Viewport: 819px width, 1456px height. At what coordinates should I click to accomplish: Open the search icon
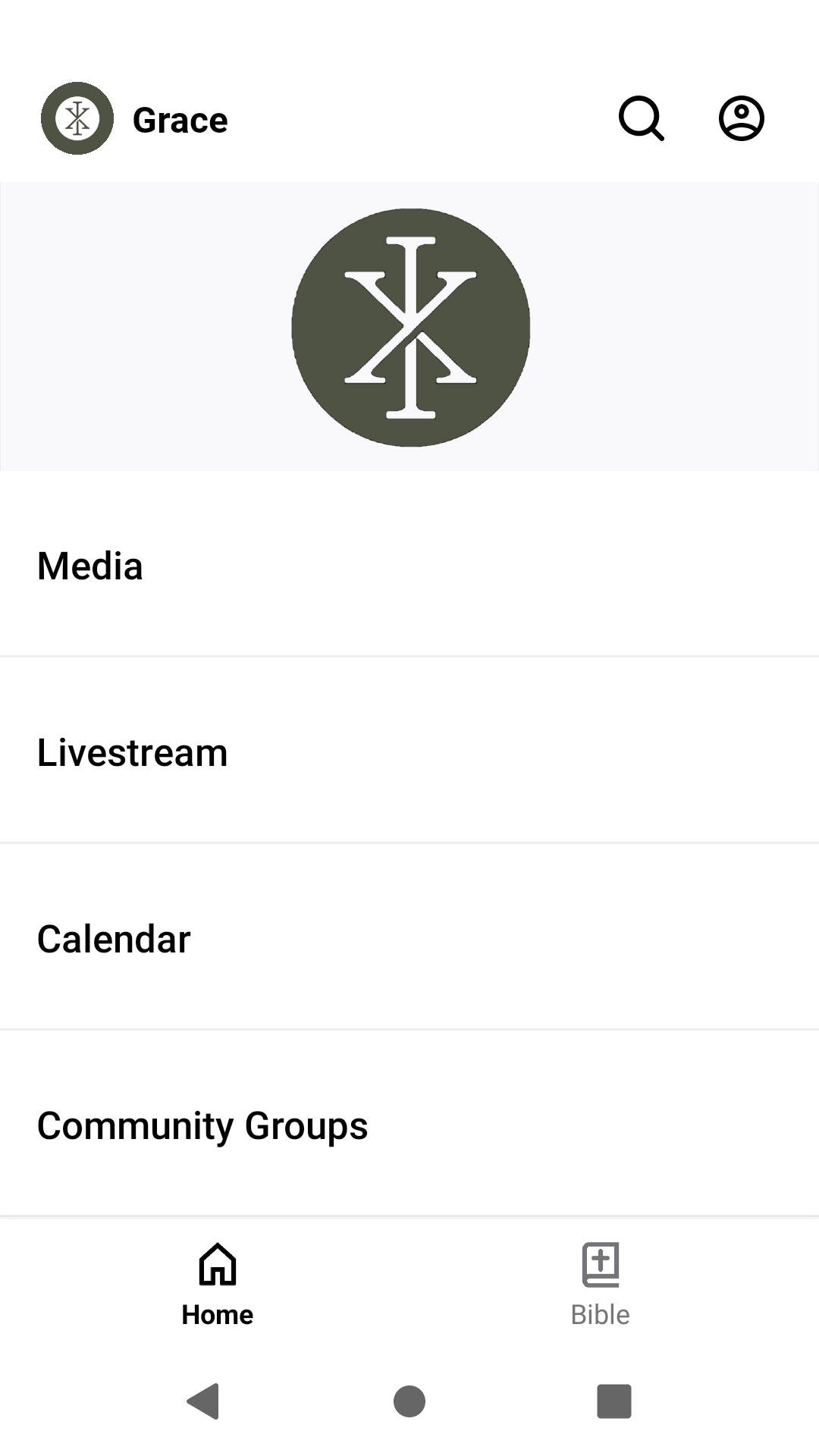tap(641, 118)
